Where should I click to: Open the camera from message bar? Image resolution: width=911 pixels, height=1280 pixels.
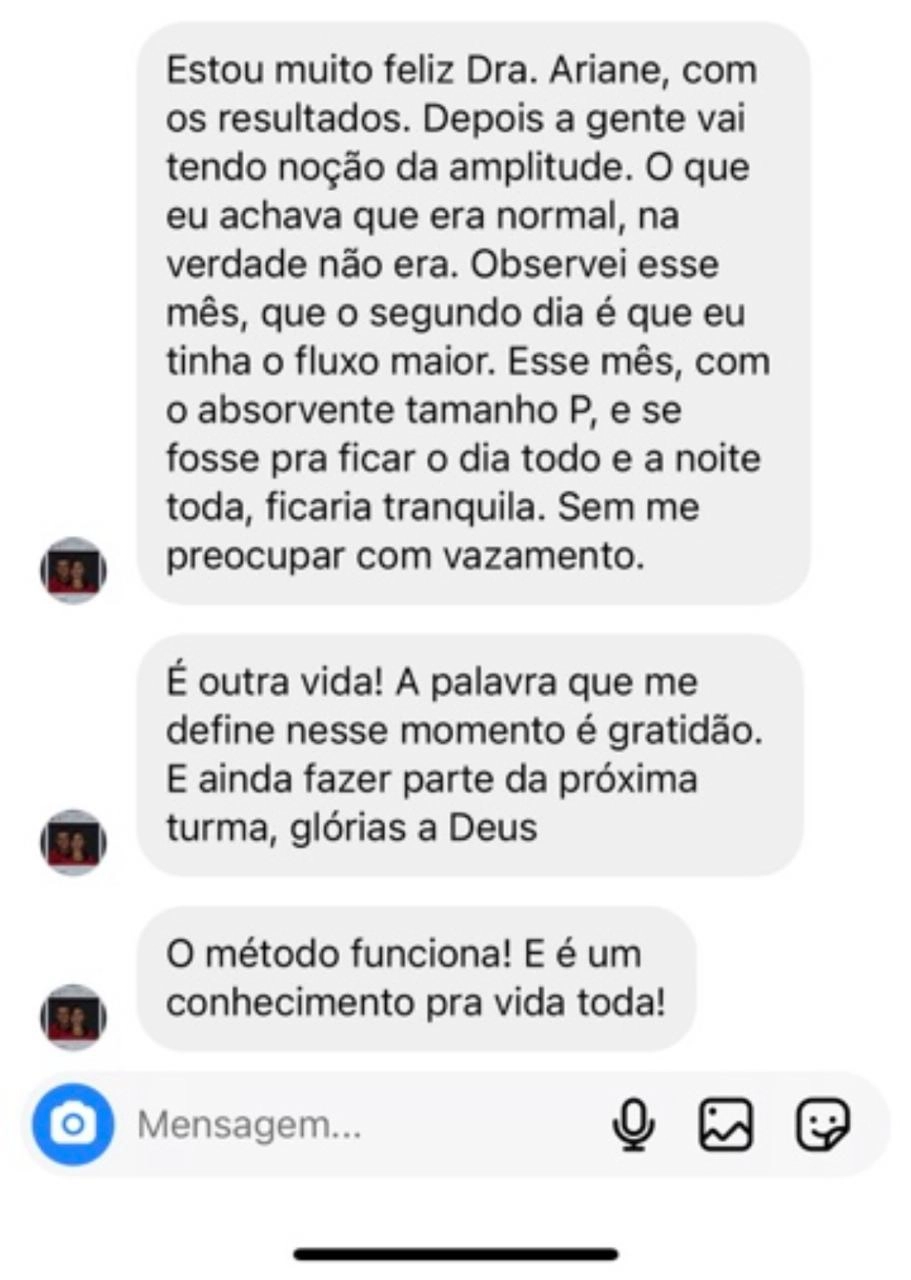point(72,1125)
